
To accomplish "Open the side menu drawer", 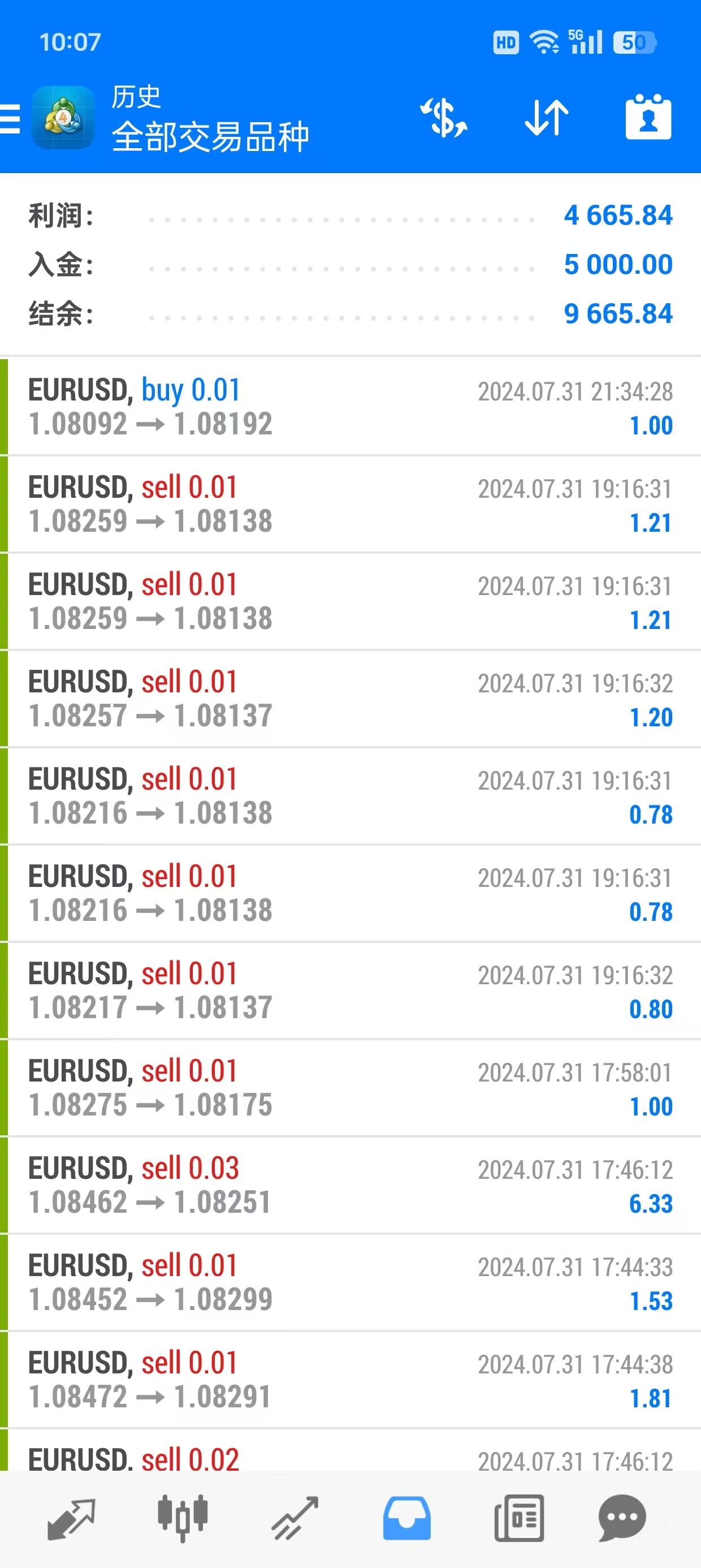I will pyautogui.click(x=11, y=118).
